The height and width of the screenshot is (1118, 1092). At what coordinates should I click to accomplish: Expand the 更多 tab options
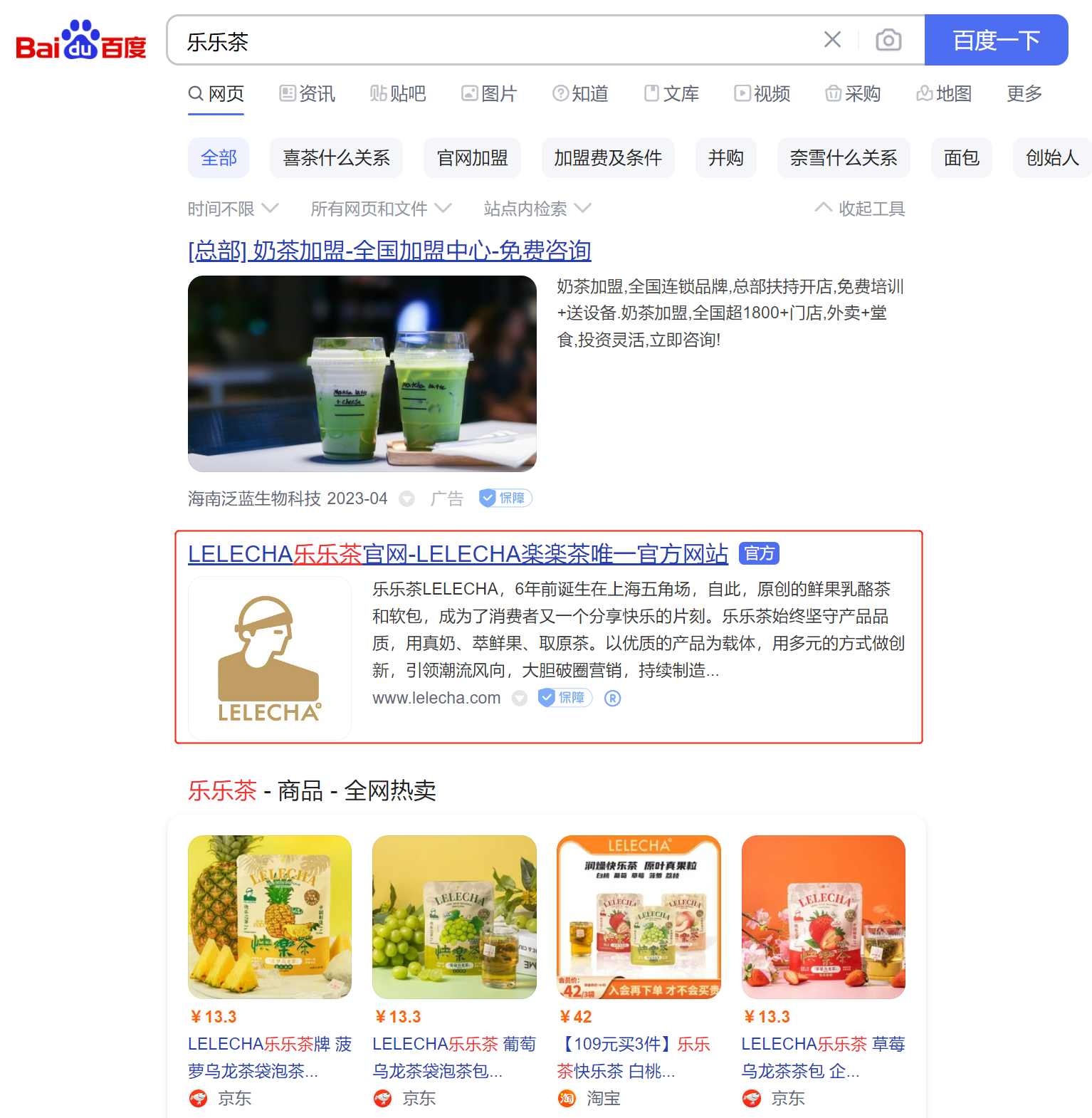(1024, 93)
